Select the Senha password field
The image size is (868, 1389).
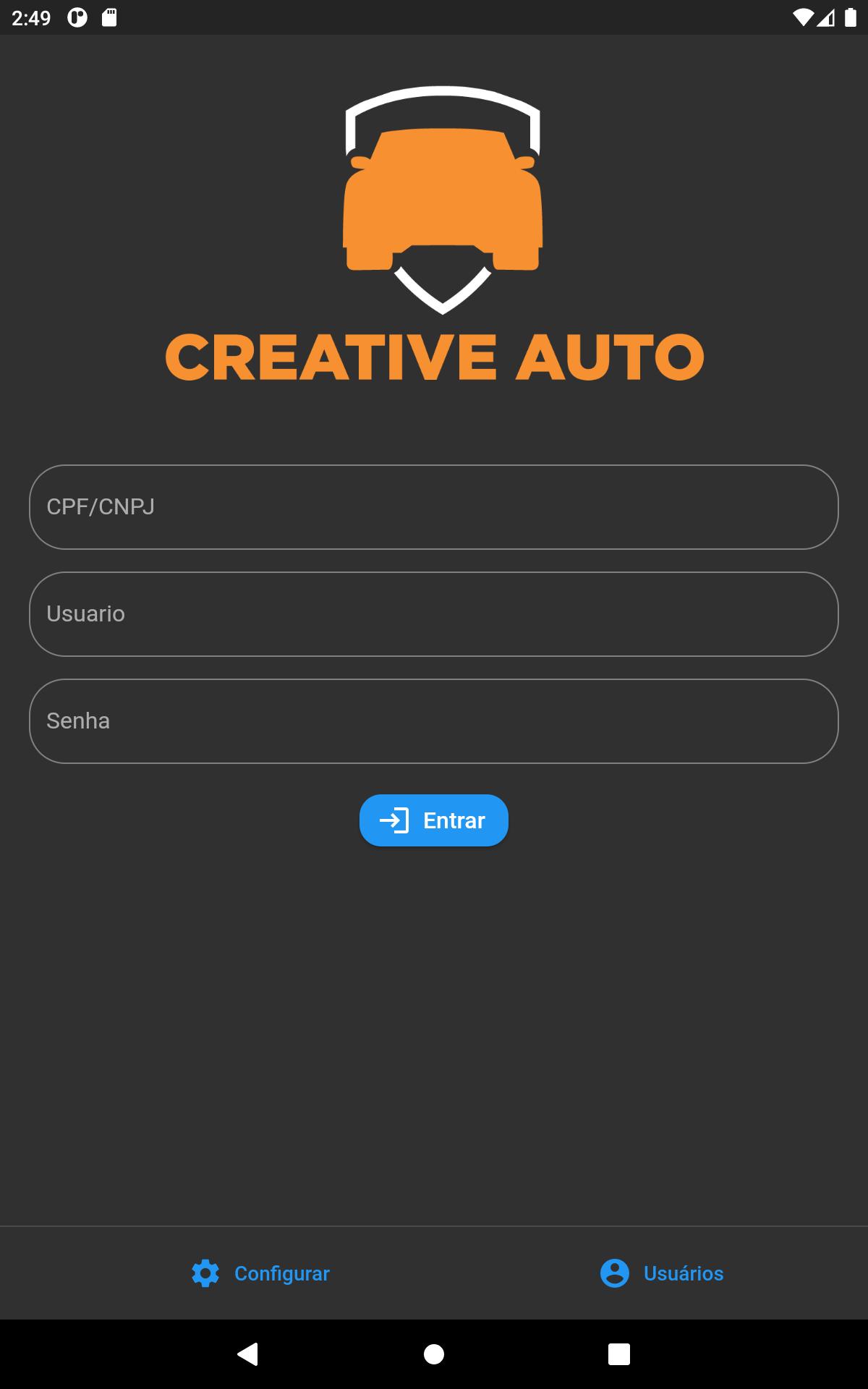pyautogui.click(x=434, y=721)
